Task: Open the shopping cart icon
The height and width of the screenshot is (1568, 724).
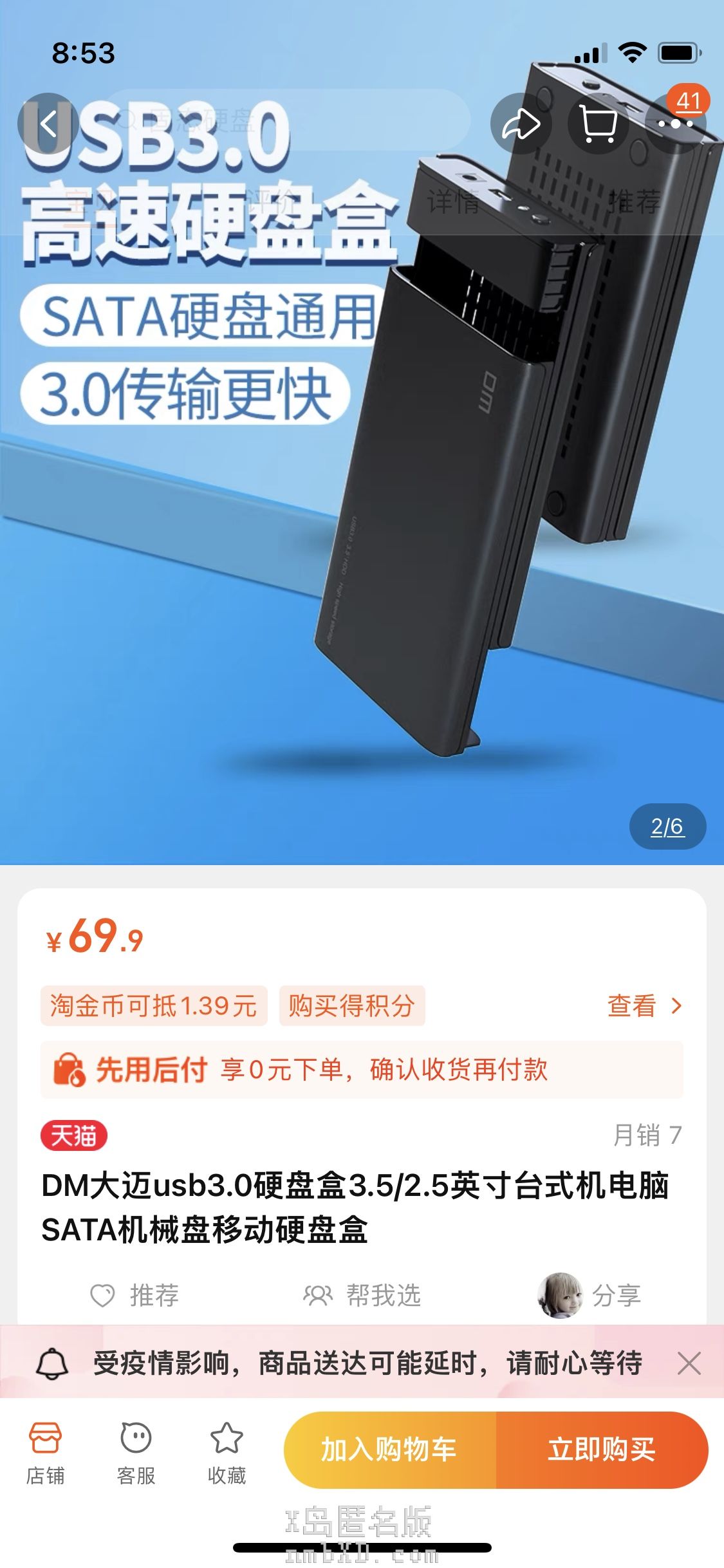Action: (598, 124)
